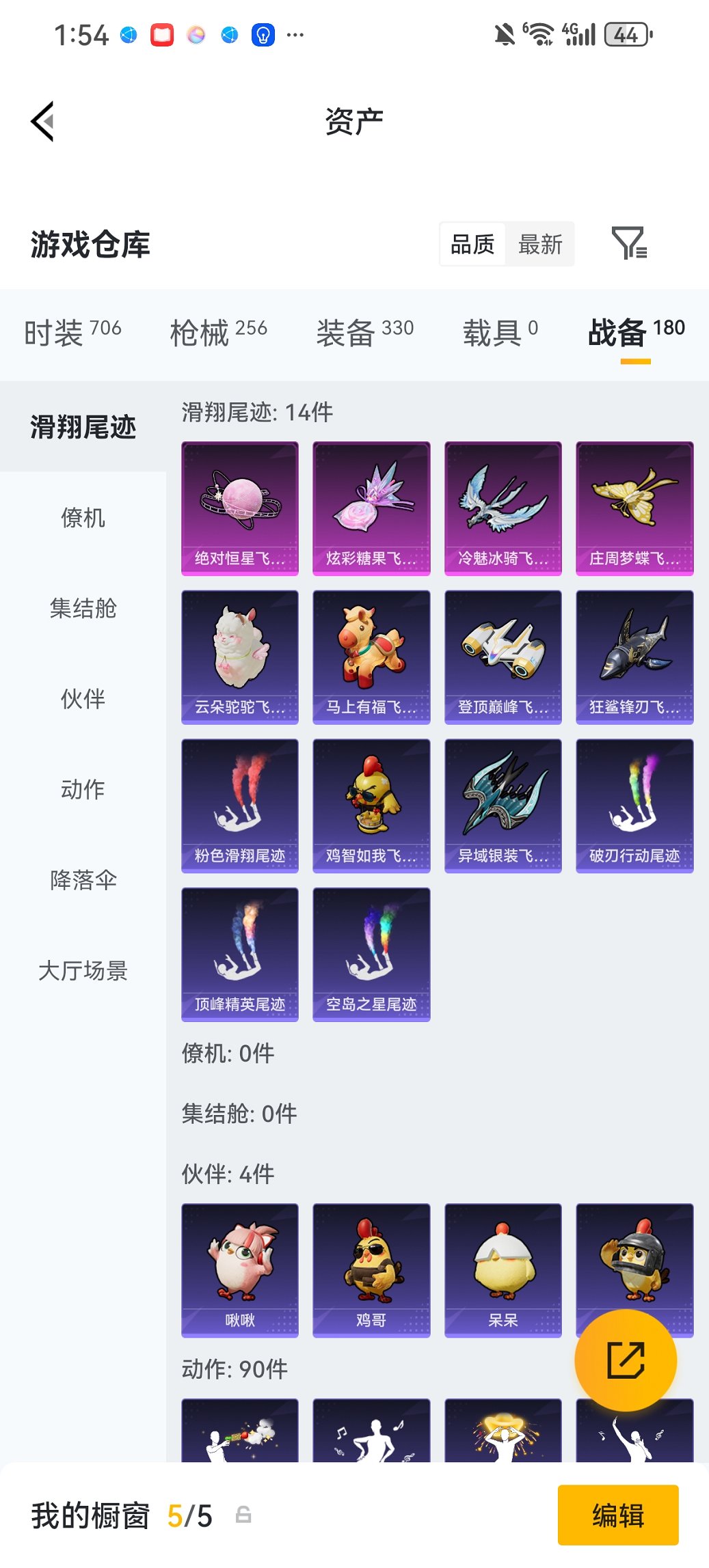Go back using the left arrow
The image size is (709, 1568).
click(x=42, y=120)
